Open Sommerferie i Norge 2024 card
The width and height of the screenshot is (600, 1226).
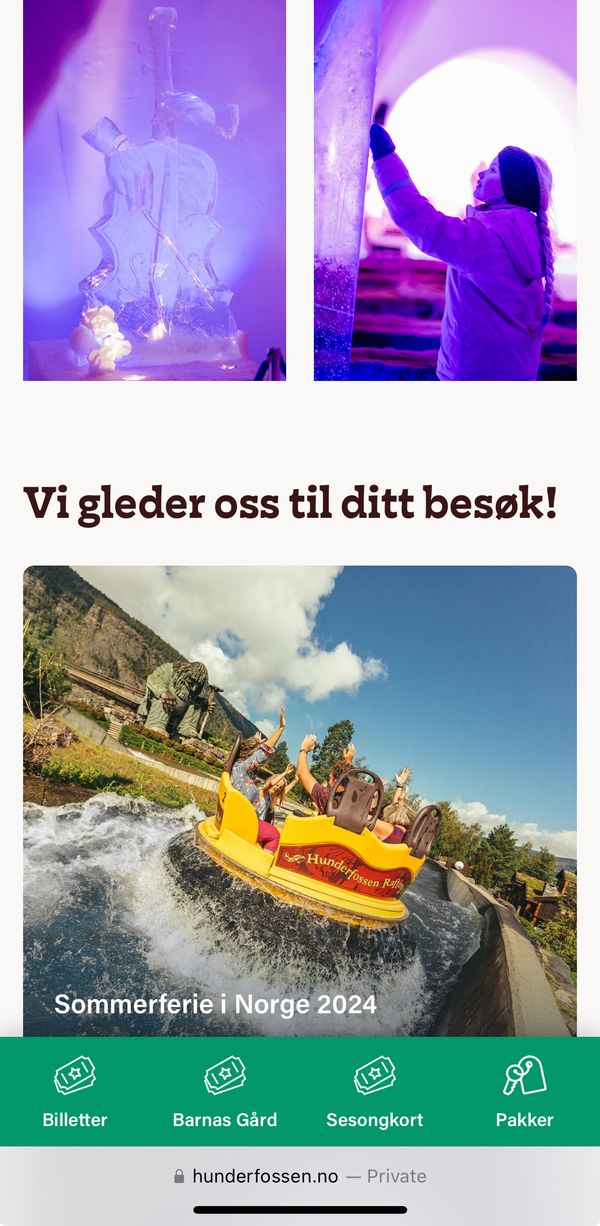[x=300, y=800]
